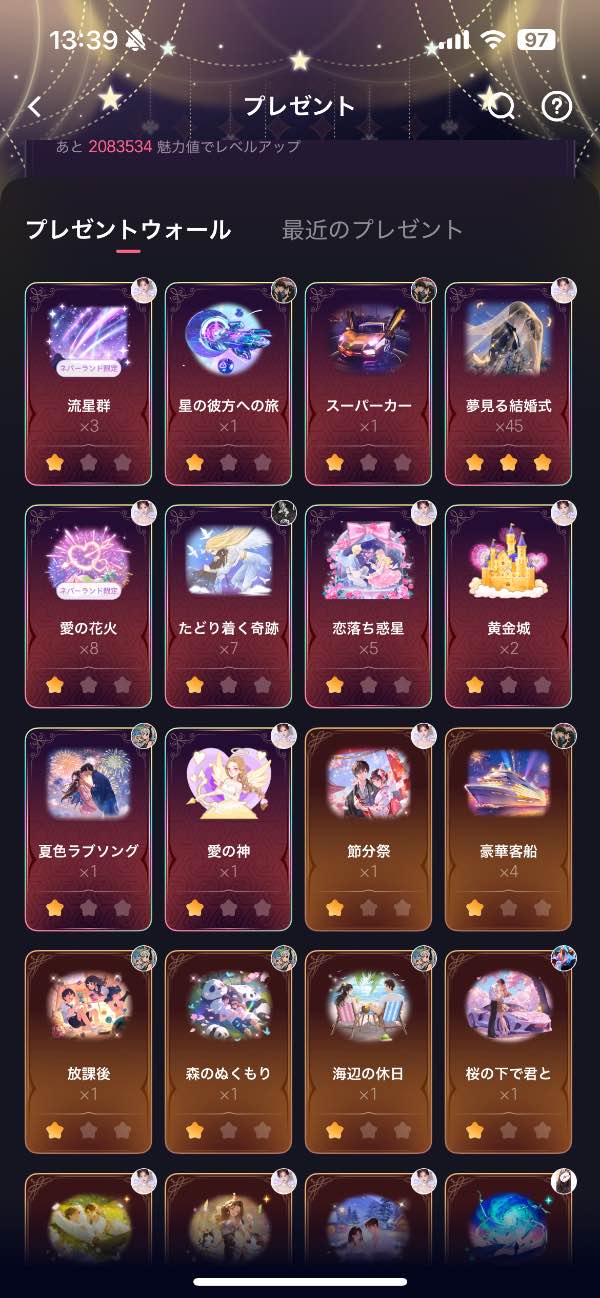
Task: Open the 豪華客船 gift card
Action: click(x=508, y=829)
